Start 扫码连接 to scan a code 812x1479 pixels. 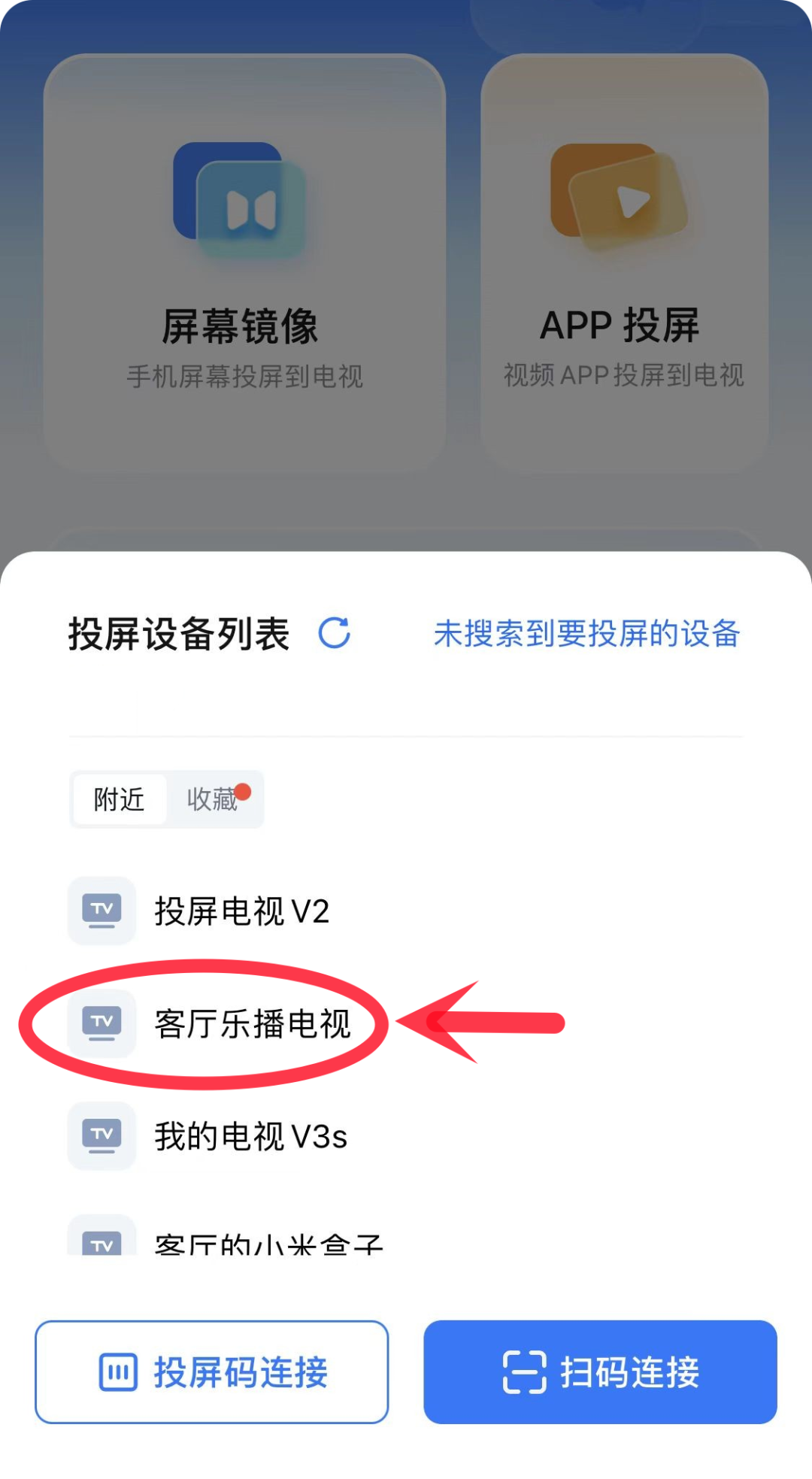(x=600, y=1372)
